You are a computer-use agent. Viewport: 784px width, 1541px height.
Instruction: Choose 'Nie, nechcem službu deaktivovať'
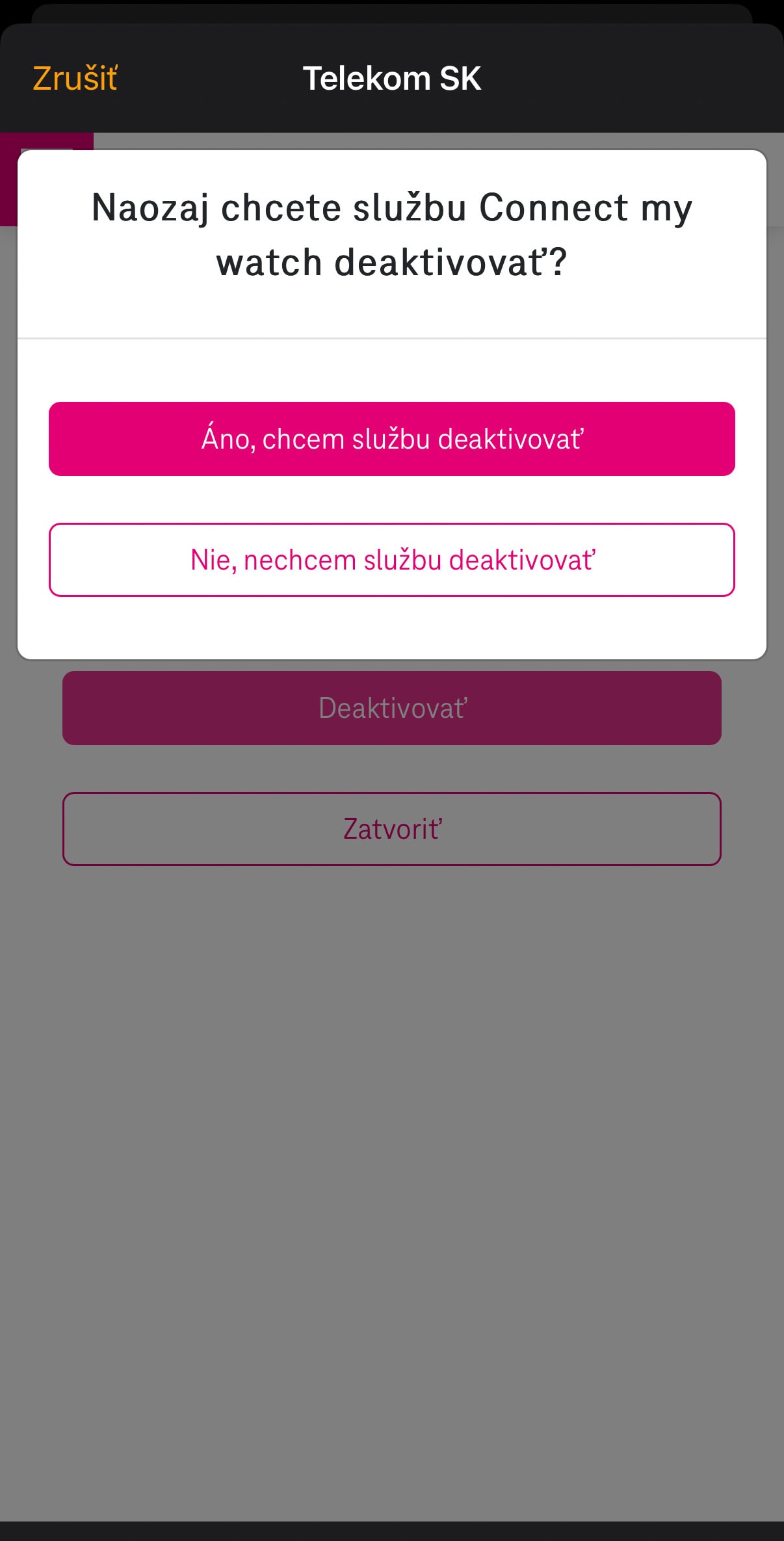tap(392, 560)
